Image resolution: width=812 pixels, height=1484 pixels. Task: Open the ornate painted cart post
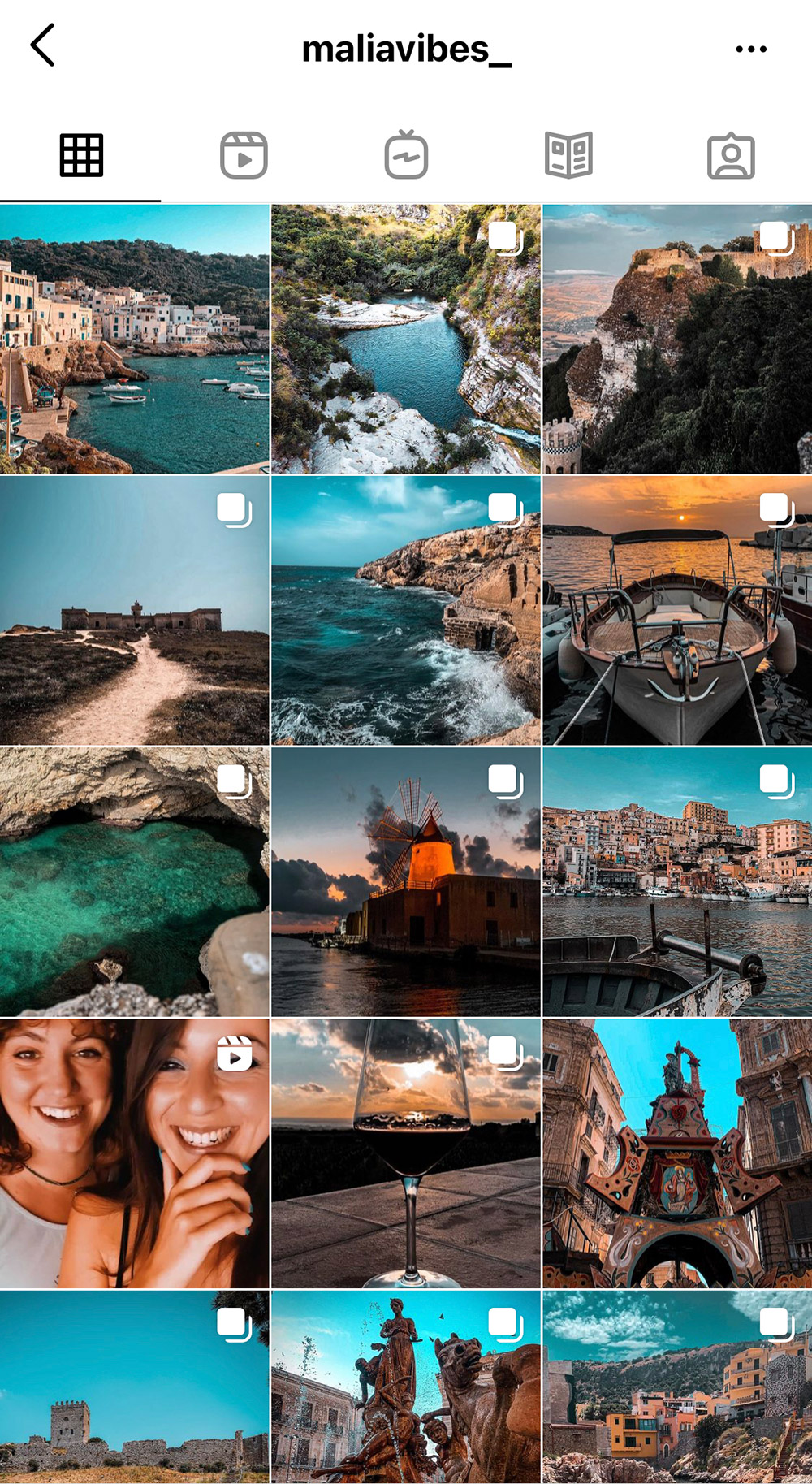[677, 1153]
